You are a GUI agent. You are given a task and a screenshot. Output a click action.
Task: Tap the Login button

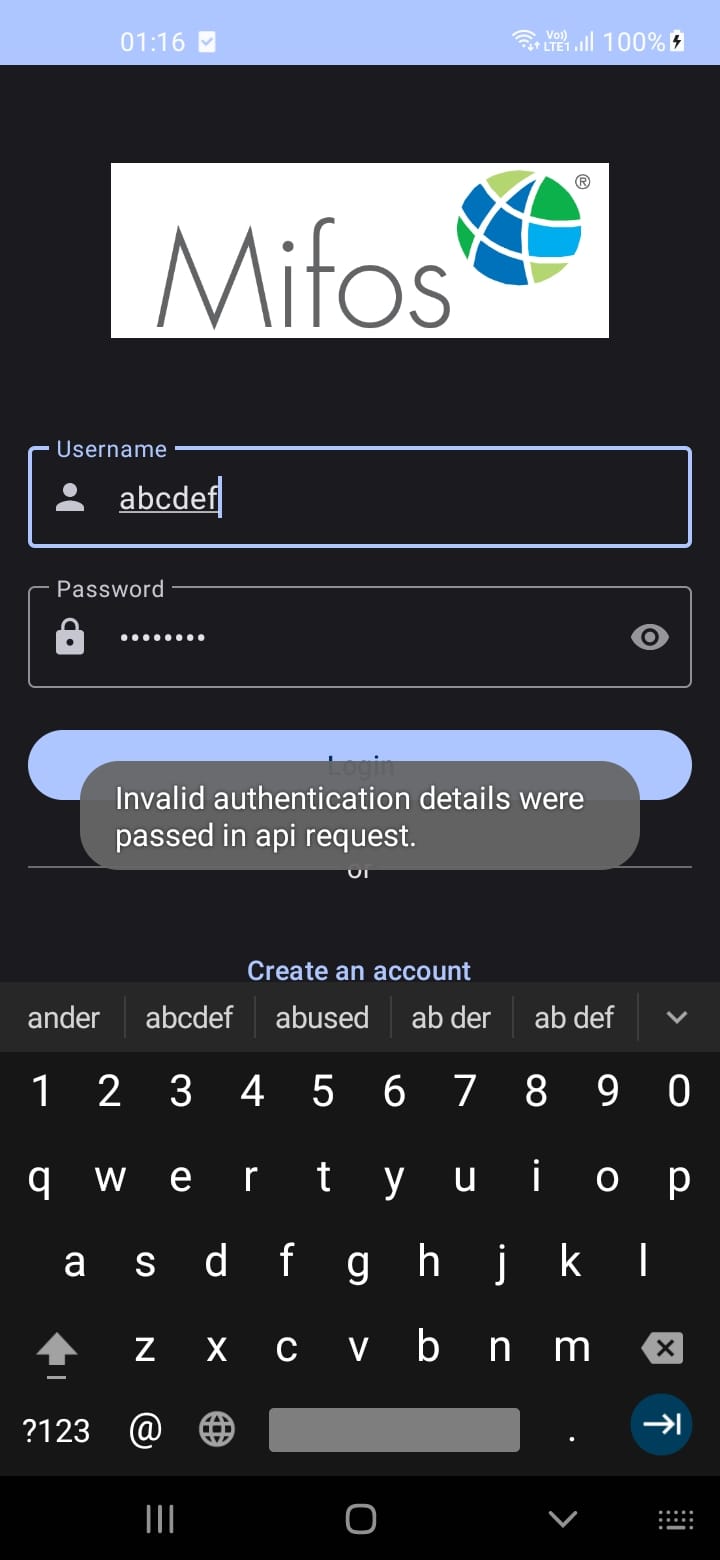pyautogui.click(x=360, y=765)
